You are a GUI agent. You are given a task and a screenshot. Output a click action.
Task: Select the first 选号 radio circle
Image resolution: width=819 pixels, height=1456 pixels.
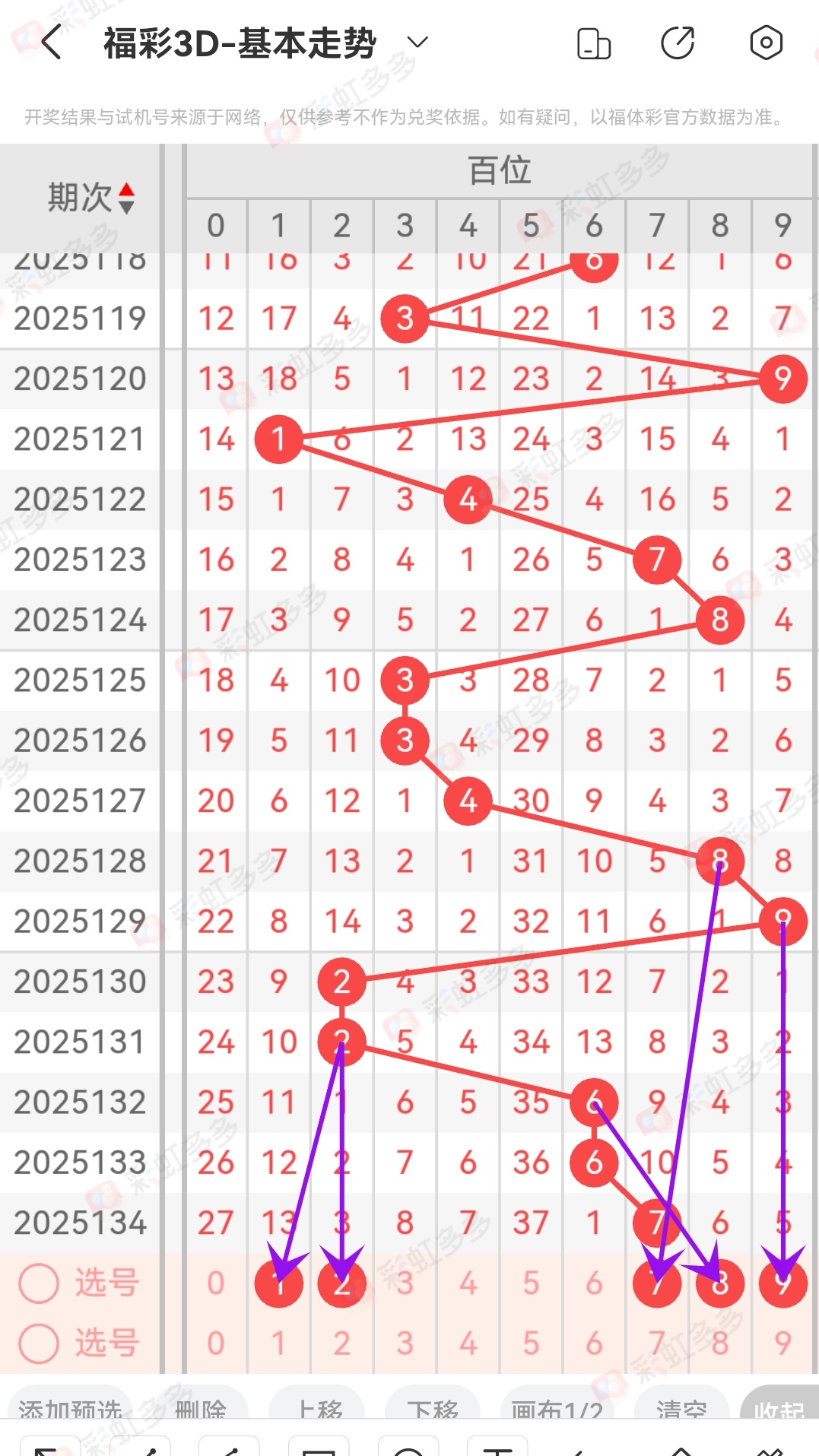(39, 1283)
